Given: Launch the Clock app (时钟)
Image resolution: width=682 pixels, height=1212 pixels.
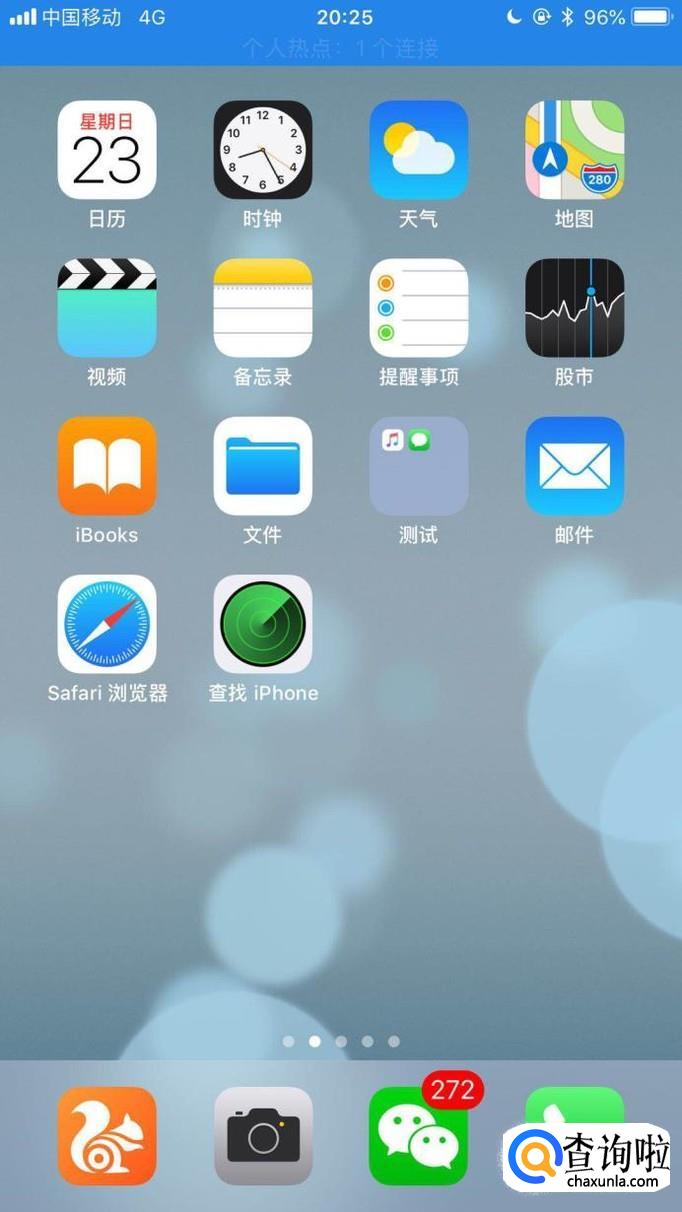Looking at the screenshot, I should tap(263, 150).
